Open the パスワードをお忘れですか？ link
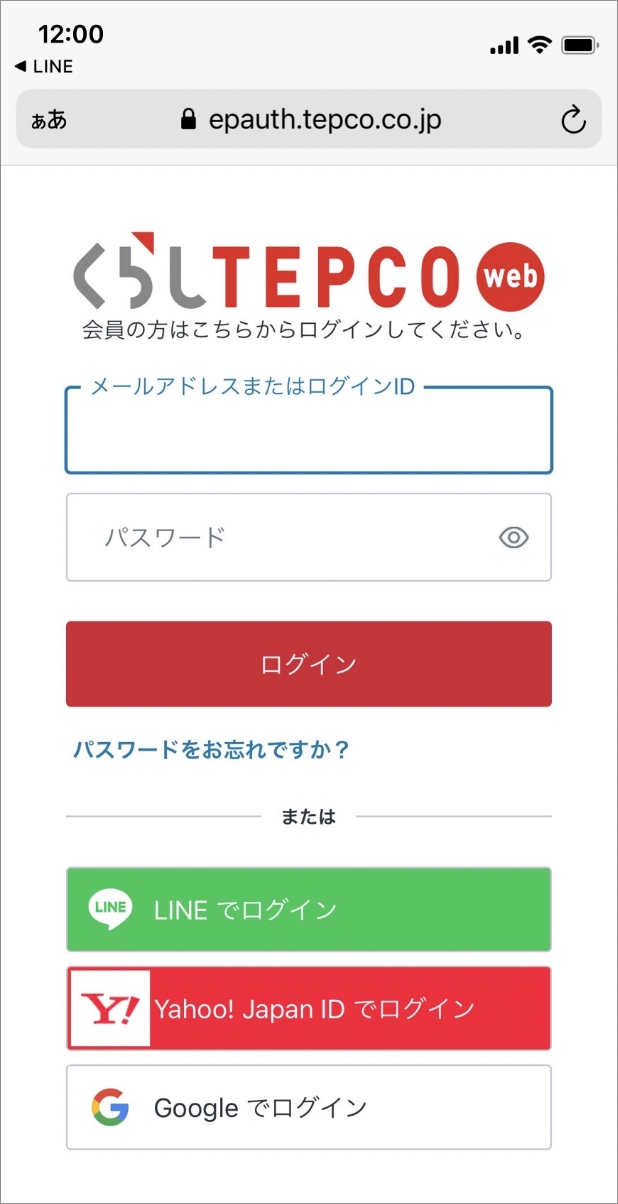The height and width of the screenshot is (1204, 618). point(211,750)
